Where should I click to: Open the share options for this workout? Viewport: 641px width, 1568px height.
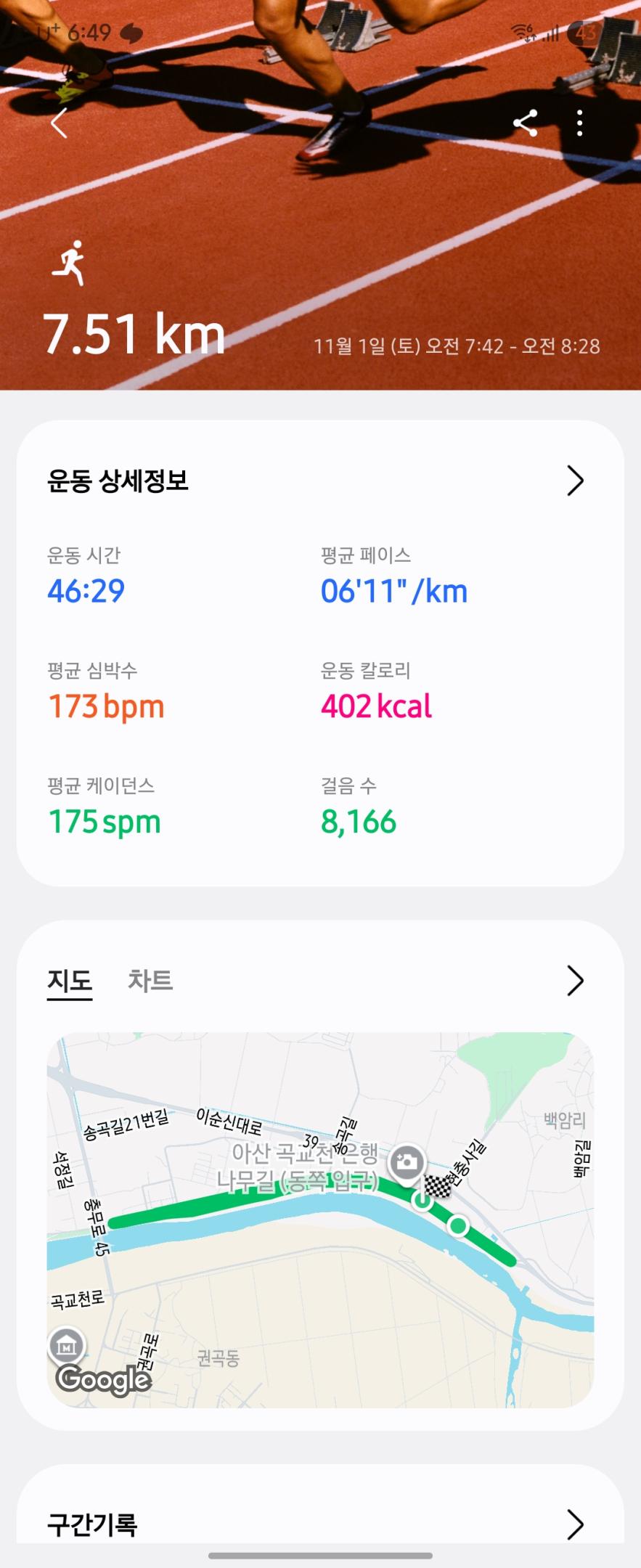coord(526,123)
